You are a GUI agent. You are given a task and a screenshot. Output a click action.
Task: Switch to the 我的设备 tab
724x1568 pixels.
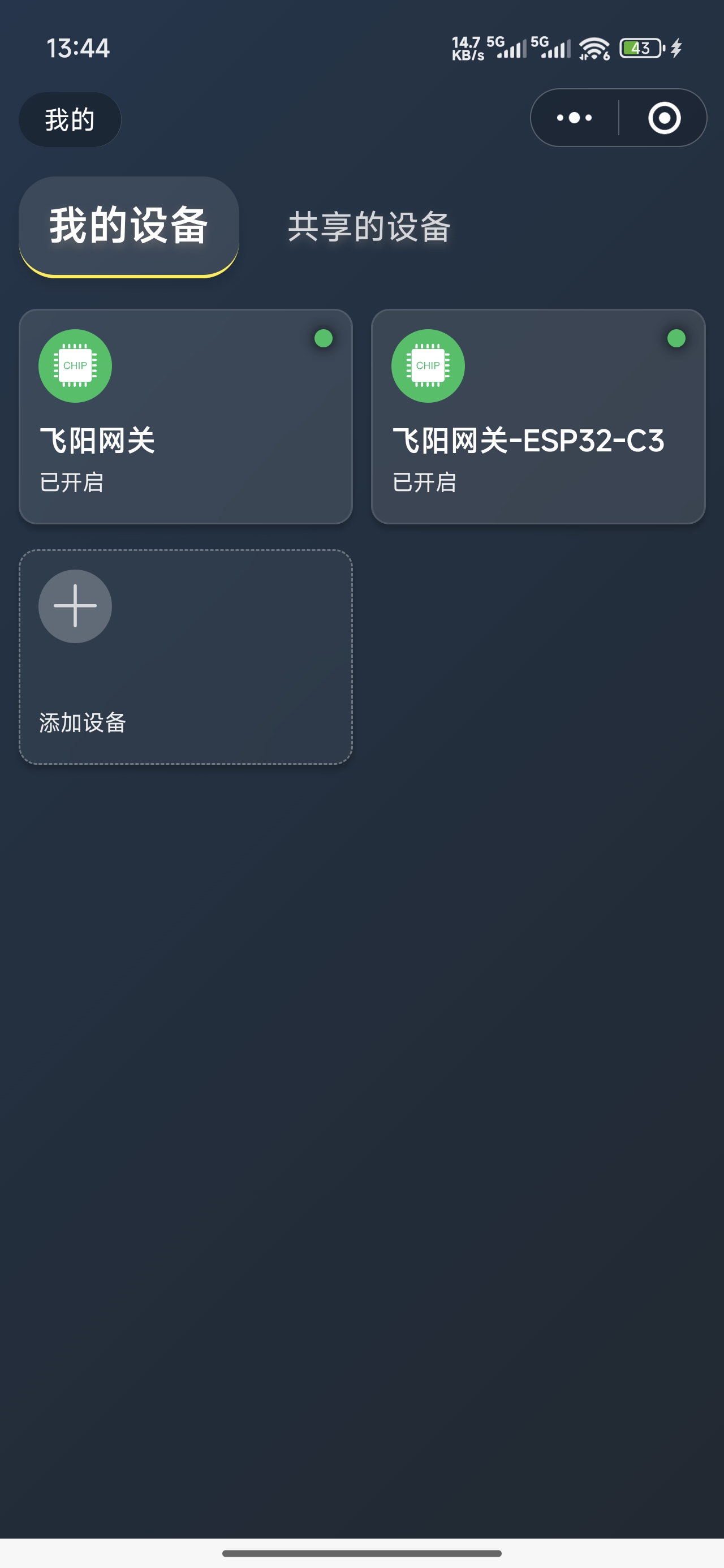coord(128,226)
